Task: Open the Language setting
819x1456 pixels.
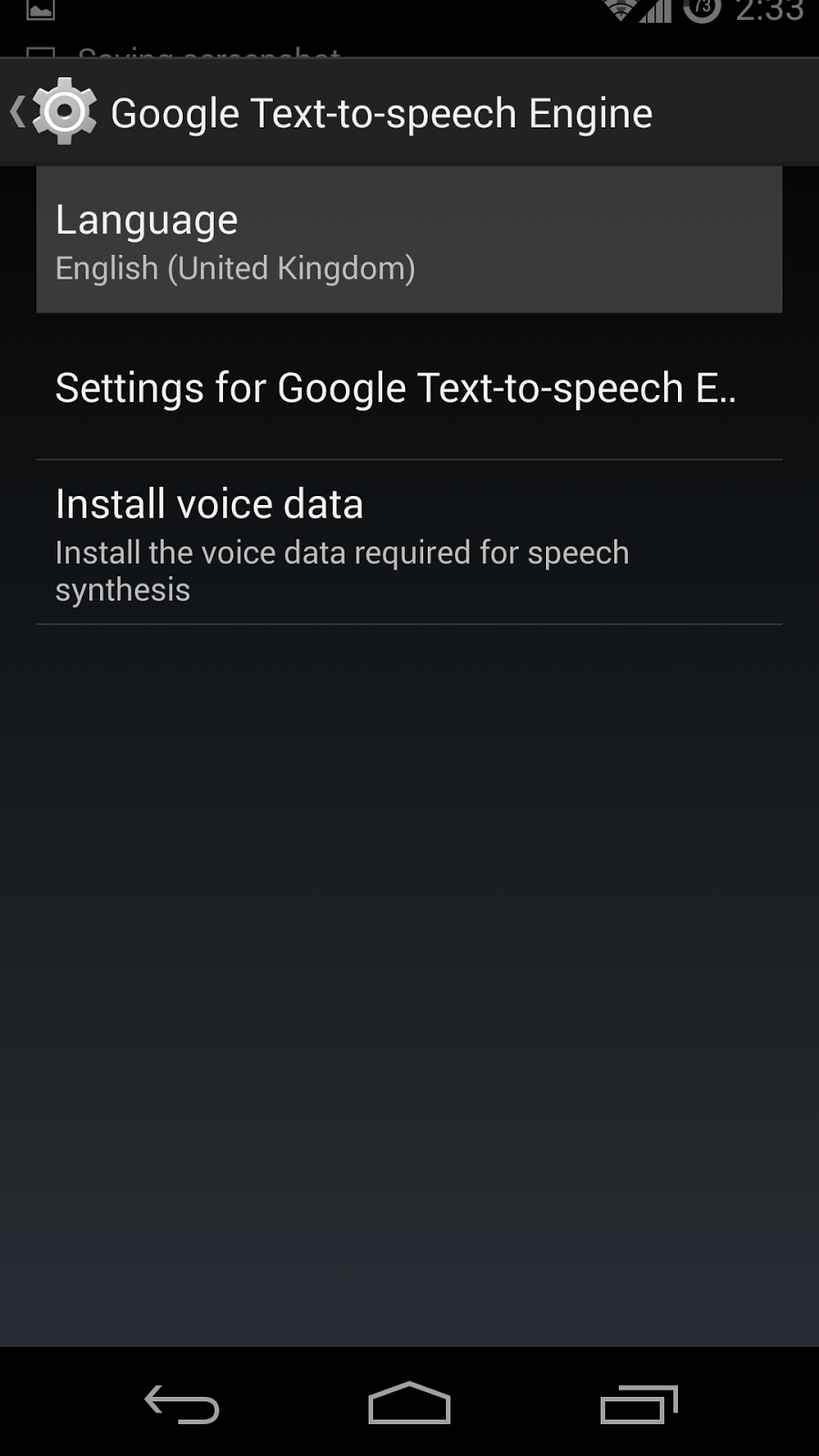Action: (x=409, y=238)
